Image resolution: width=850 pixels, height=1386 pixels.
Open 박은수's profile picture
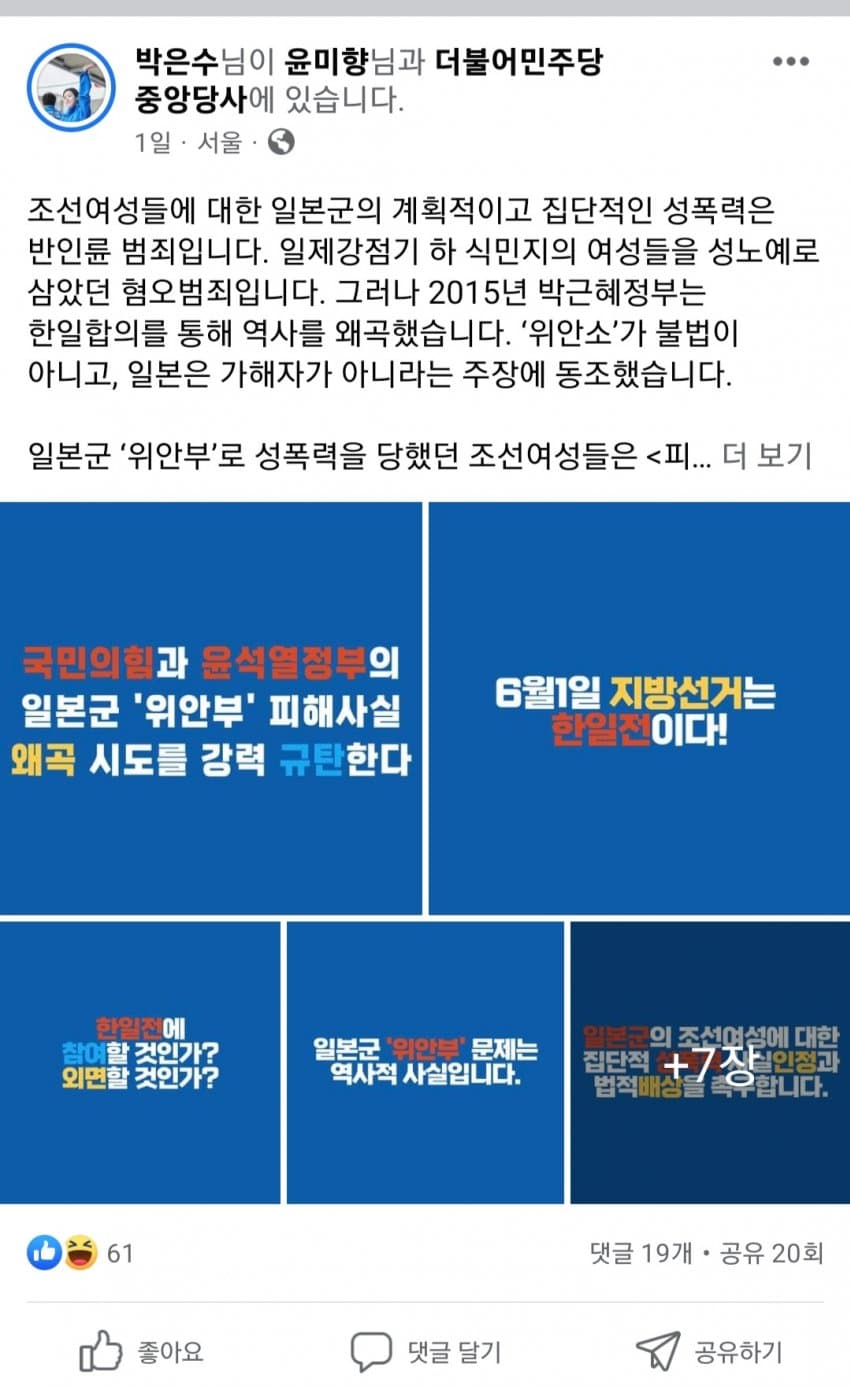[x=71, y=87]
